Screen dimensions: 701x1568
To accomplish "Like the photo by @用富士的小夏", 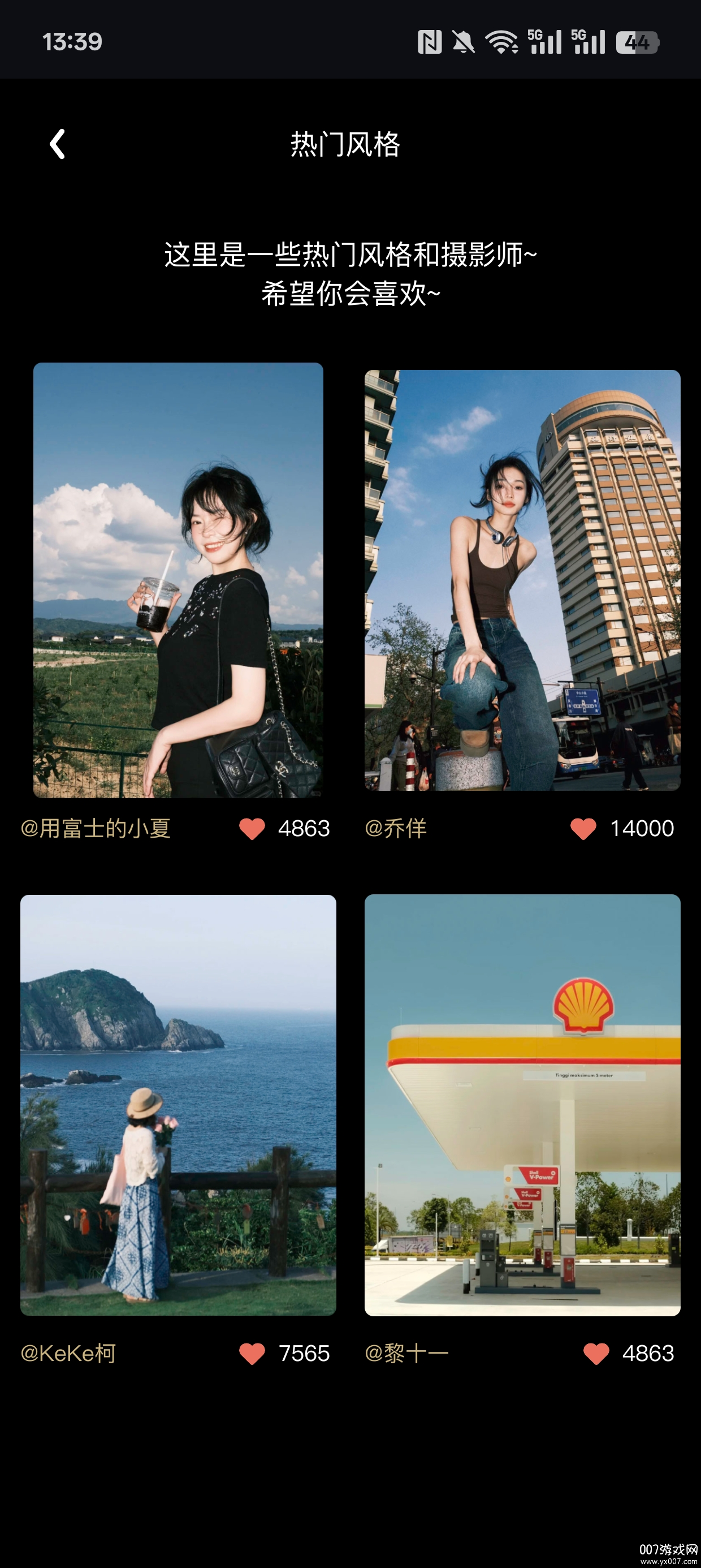I will 252,829.
